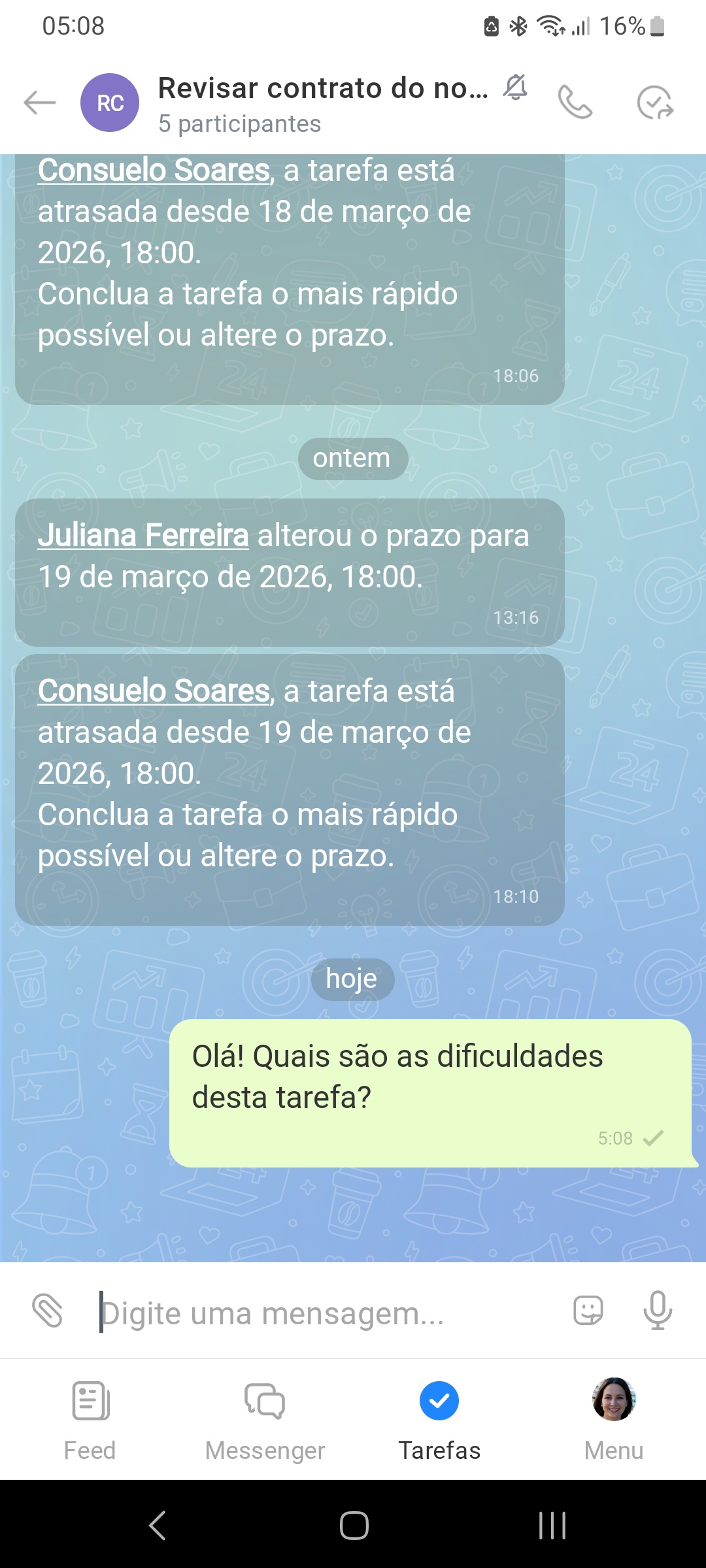Open Consuelo Soares link in the 18:10 message
The width and height of the screenshot is (706, 1568).
tap(154, 691)
